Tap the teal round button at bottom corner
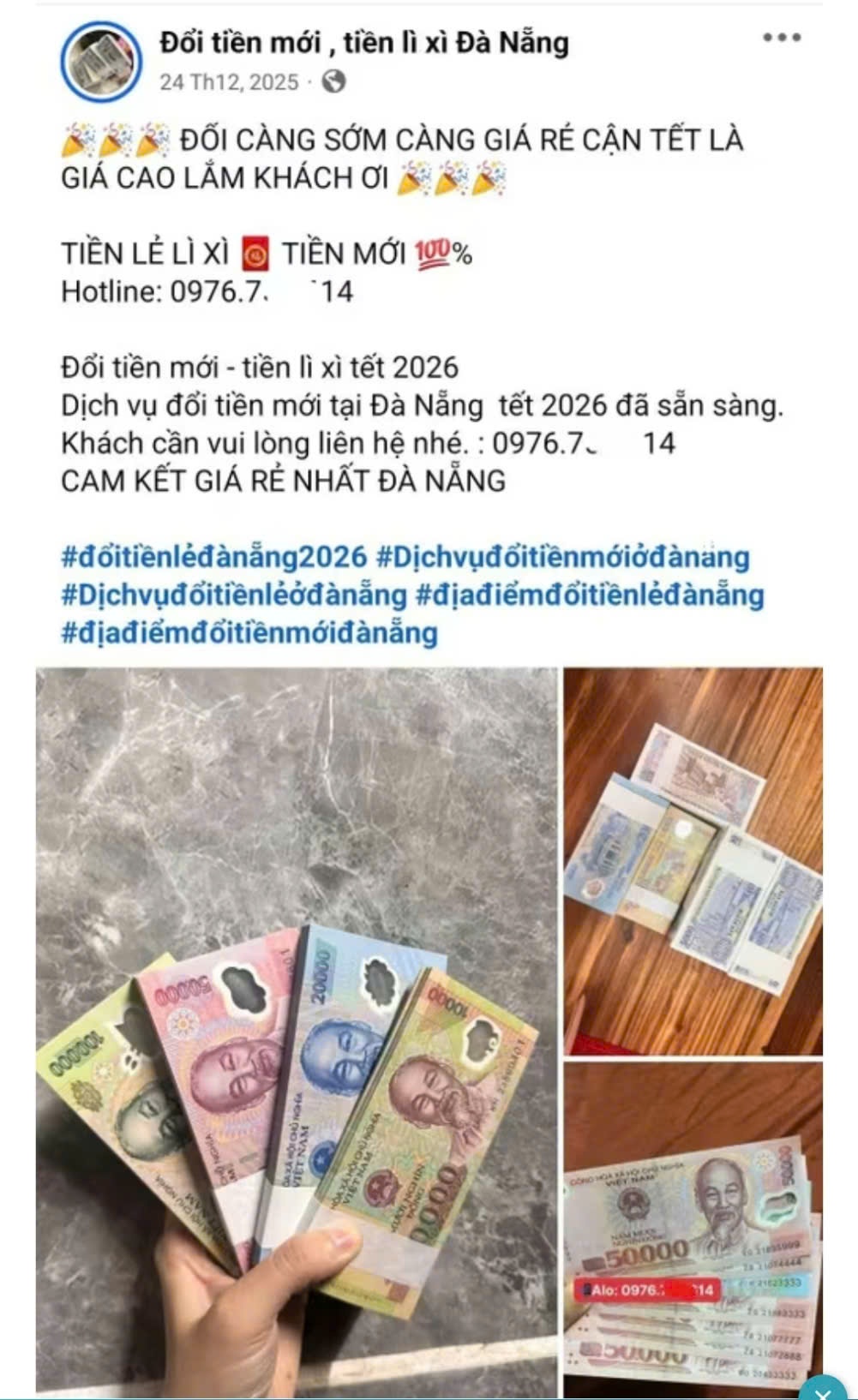Screen dimensions: 858x1400 [x=825, y=1390]
